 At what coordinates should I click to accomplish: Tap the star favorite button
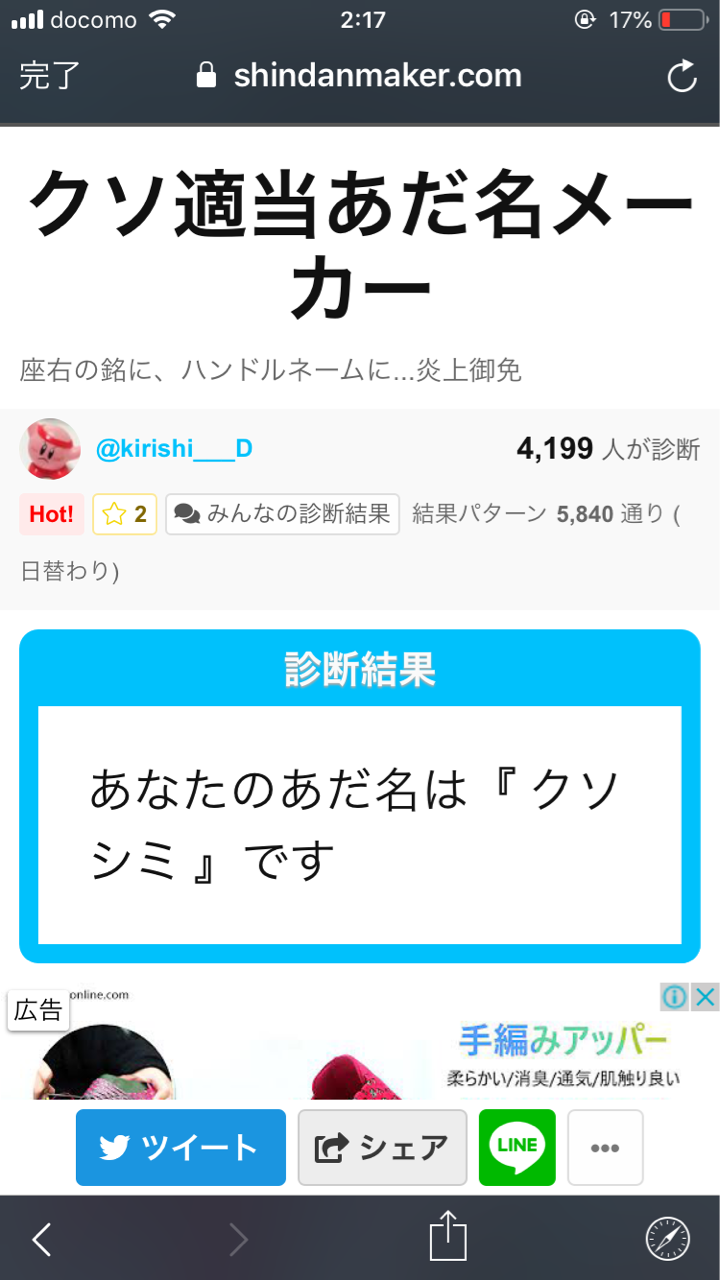[x=125, y=514]
